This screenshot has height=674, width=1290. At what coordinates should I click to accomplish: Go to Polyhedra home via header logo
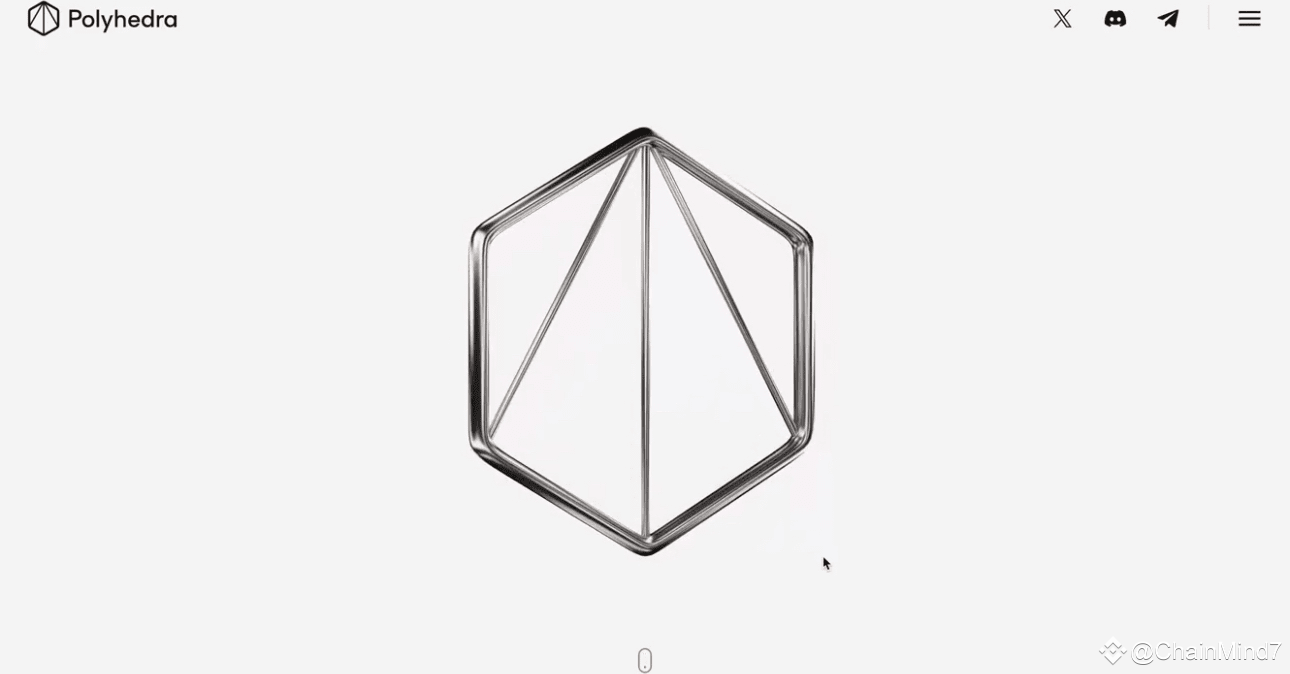pyautogui.click(x=102, y=19)
